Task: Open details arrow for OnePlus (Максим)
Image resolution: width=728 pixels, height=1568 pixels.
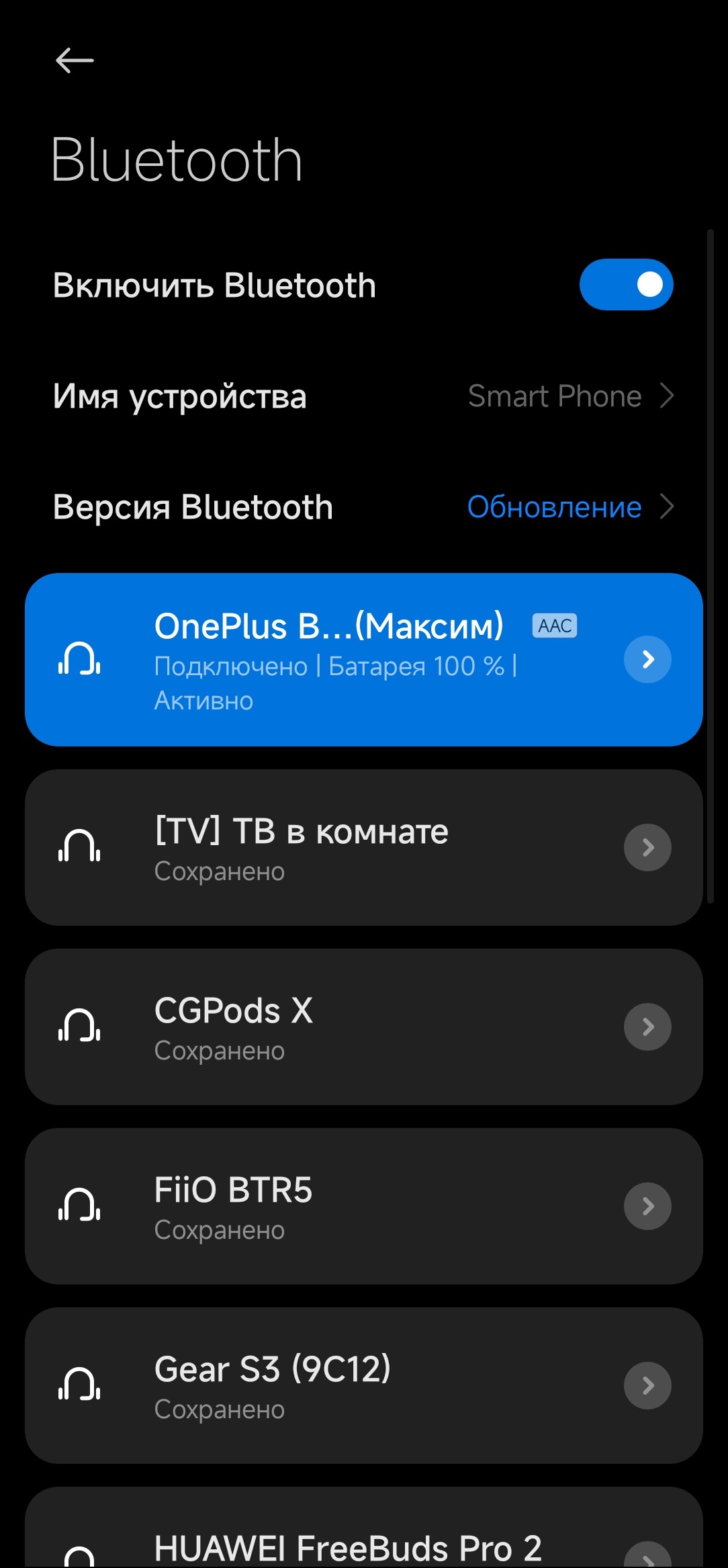Action: pos(647,660)
